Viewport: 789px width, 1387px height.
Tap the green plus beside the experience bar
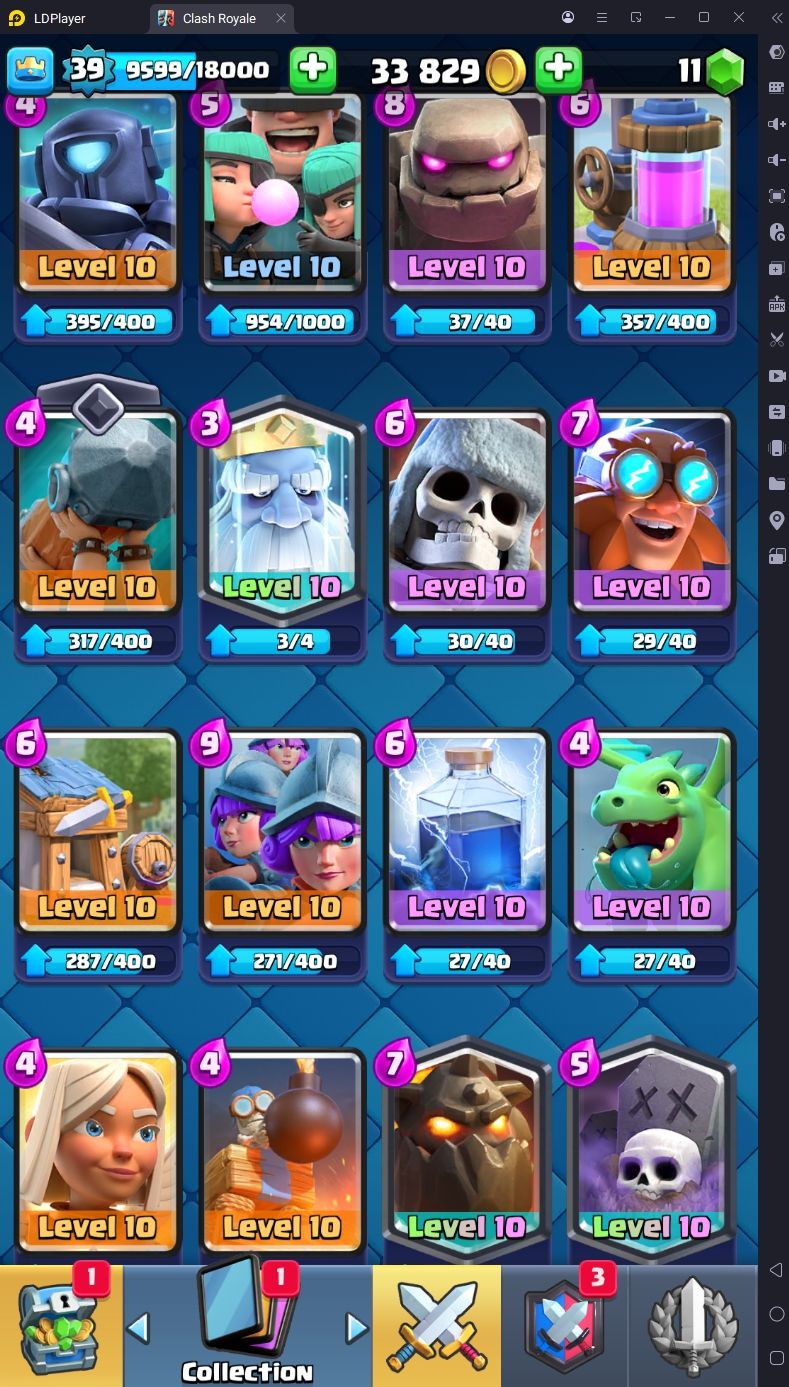[313, 69]
